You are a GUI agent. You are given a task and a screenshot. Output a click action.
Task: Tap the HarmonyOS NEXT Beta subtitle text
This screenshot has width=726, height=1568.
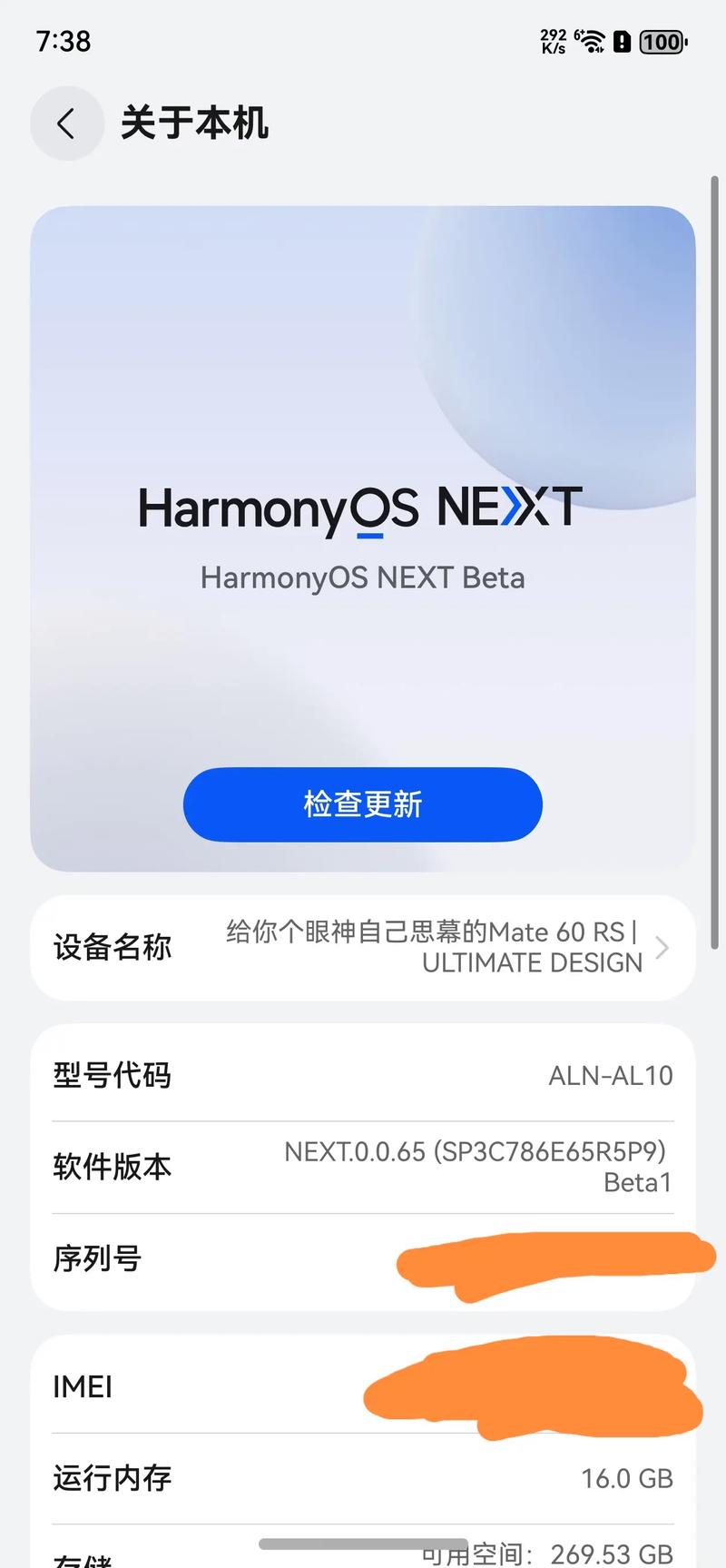click(361, 577)
